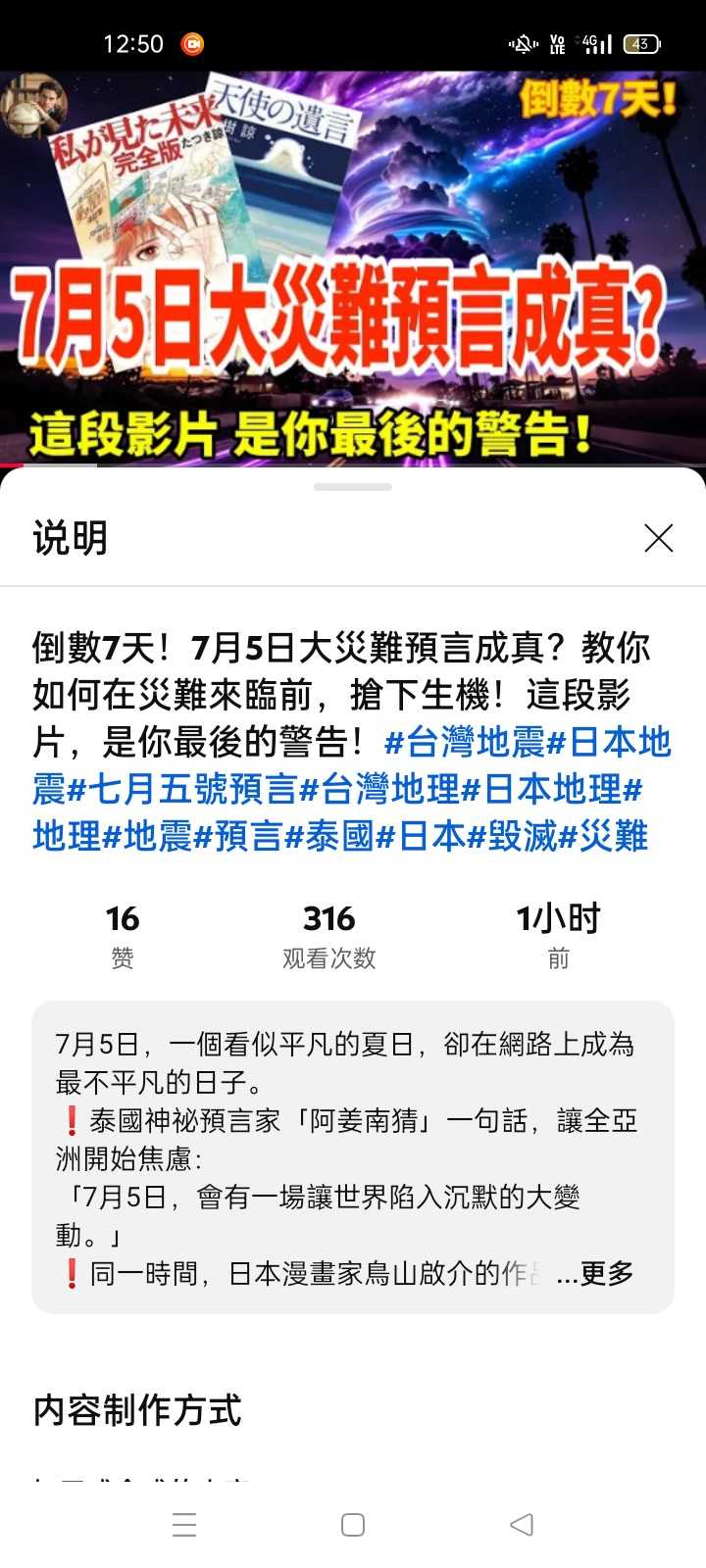Open the #預言 hashtag link
Screen dimensions: 706x1568
pos(239,837)
